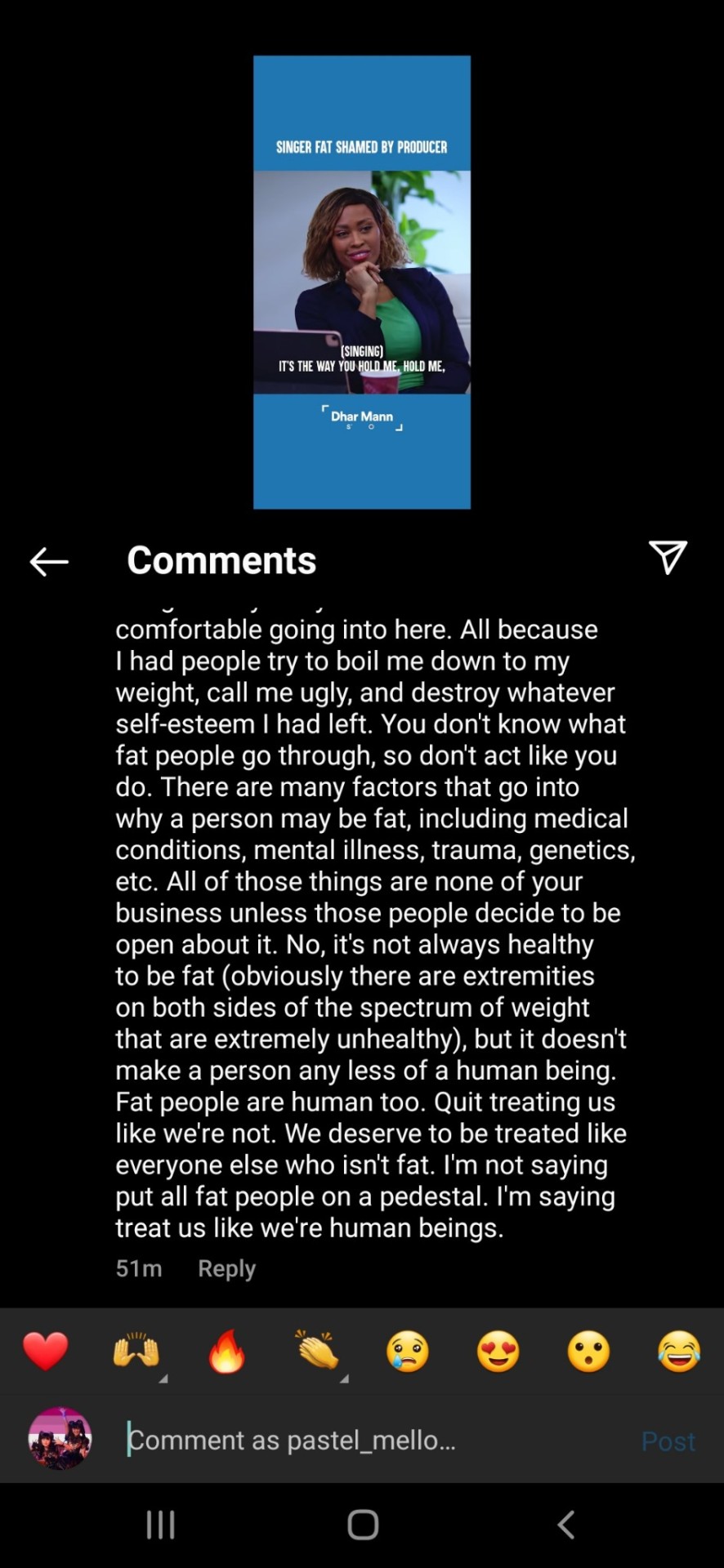Open recent apps from the navigation bar

(160, 1524)
